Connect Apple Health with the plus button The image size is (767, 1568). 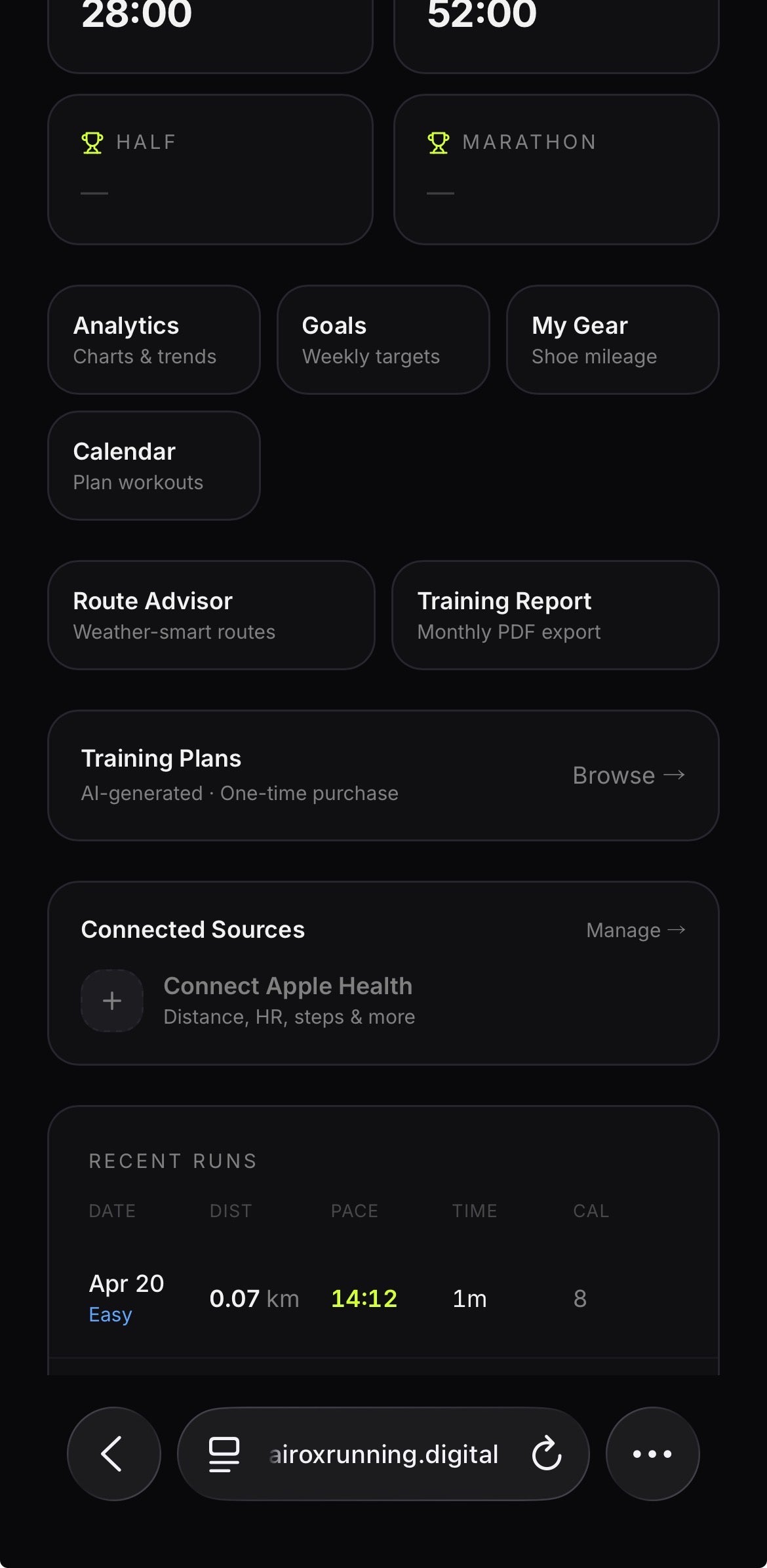(112, 1001)
